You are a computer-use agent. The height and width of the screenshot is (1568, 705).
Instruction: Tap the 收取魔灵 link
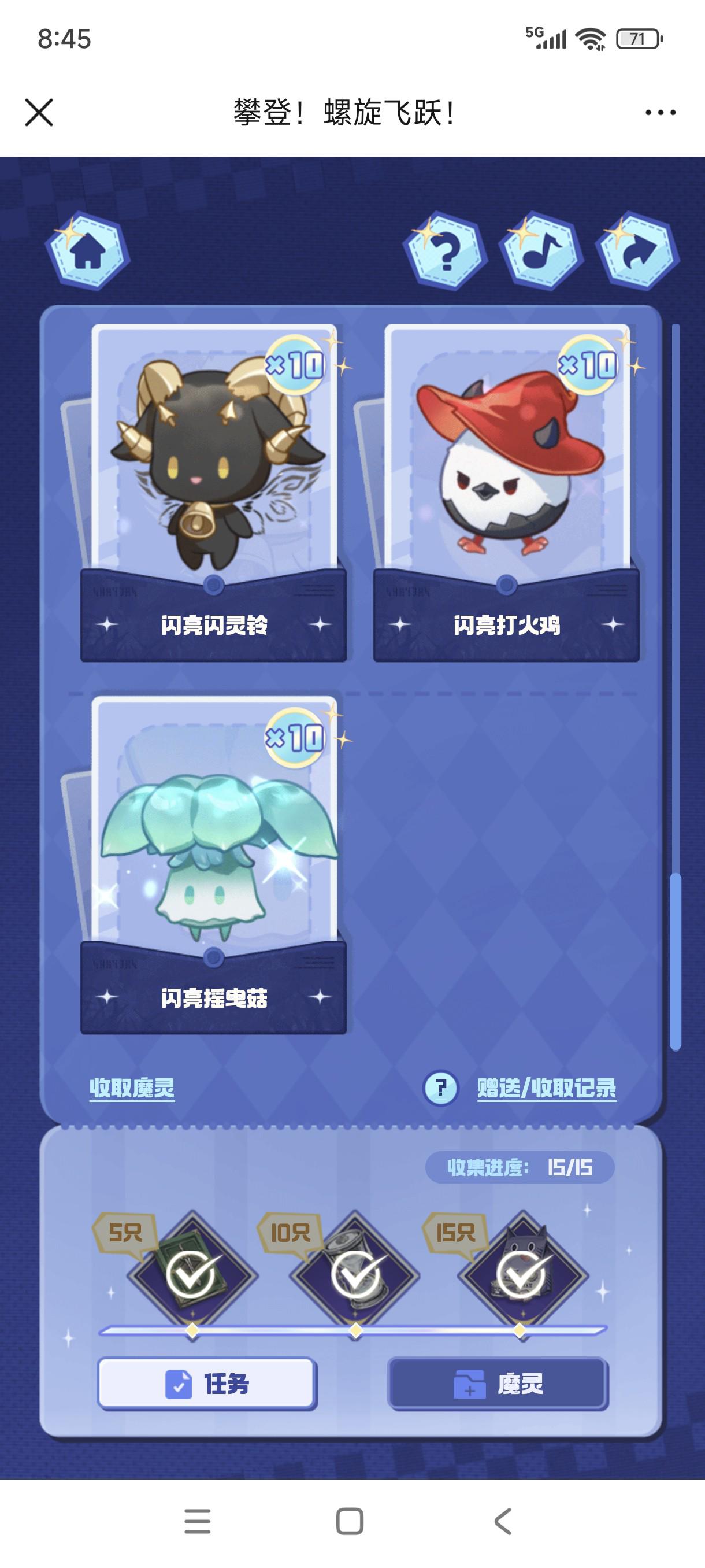coord(132,1088)
